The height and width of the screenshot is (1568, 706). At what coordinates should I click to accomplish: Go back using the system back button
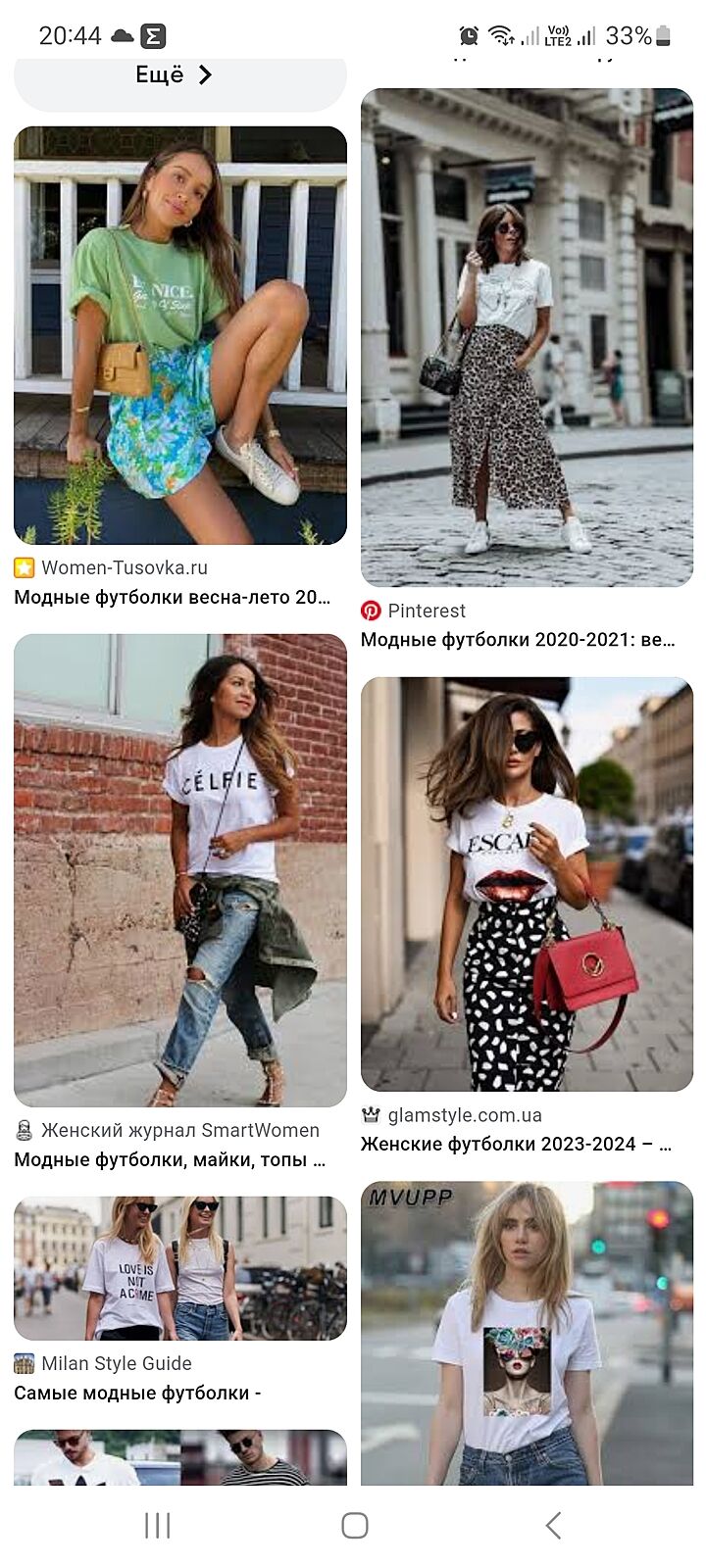[553, 1525]
